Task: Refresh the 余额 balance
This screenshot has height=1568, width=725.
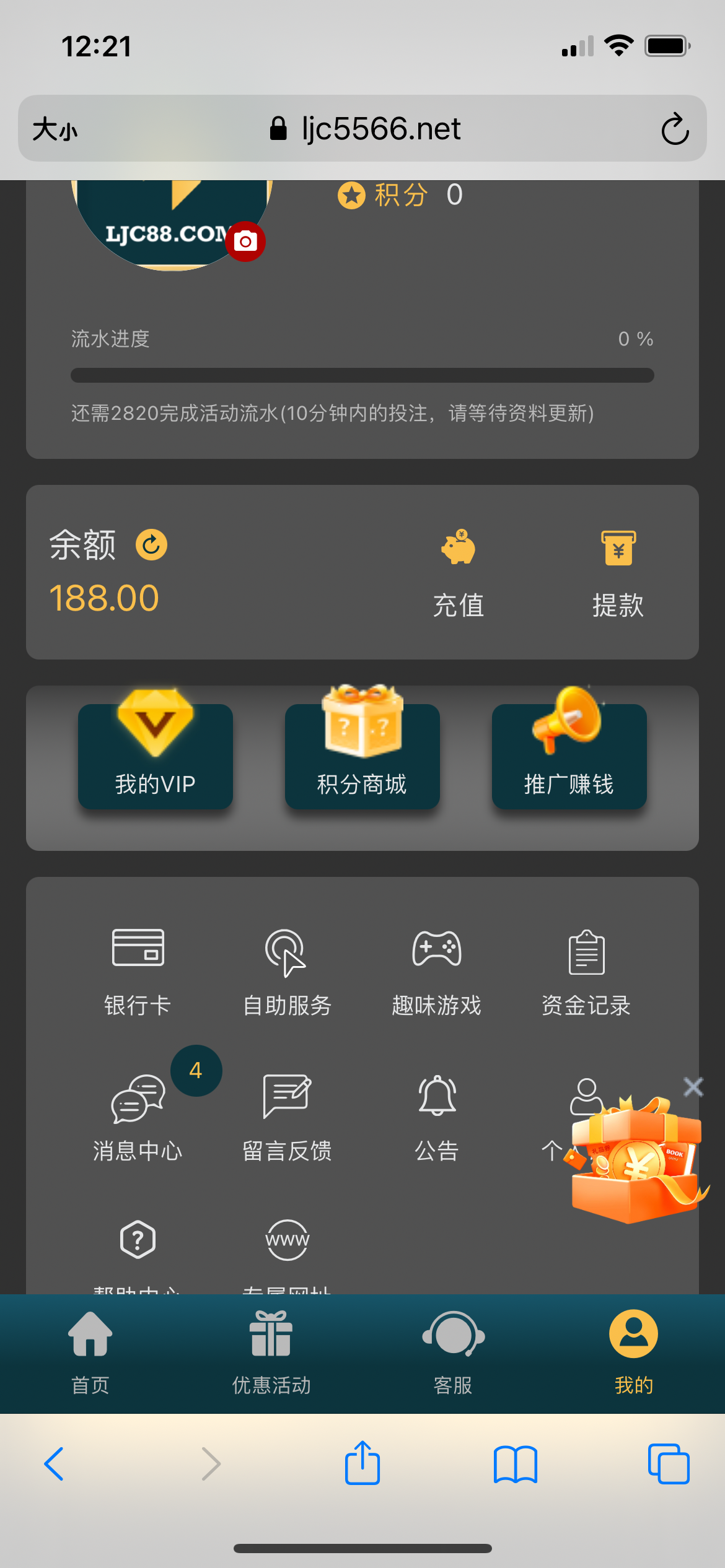Action: coord(151,545)
